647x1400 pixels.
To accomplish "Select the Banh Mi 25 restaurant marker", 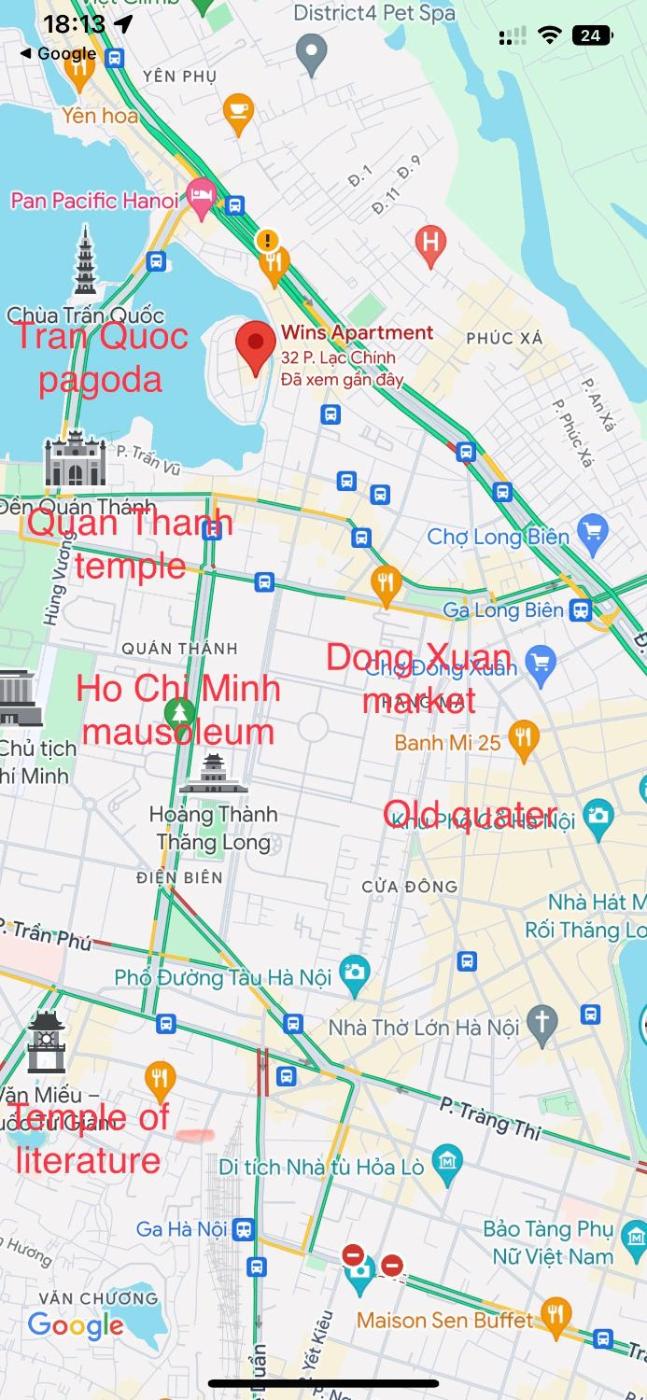I will (522, 741).
